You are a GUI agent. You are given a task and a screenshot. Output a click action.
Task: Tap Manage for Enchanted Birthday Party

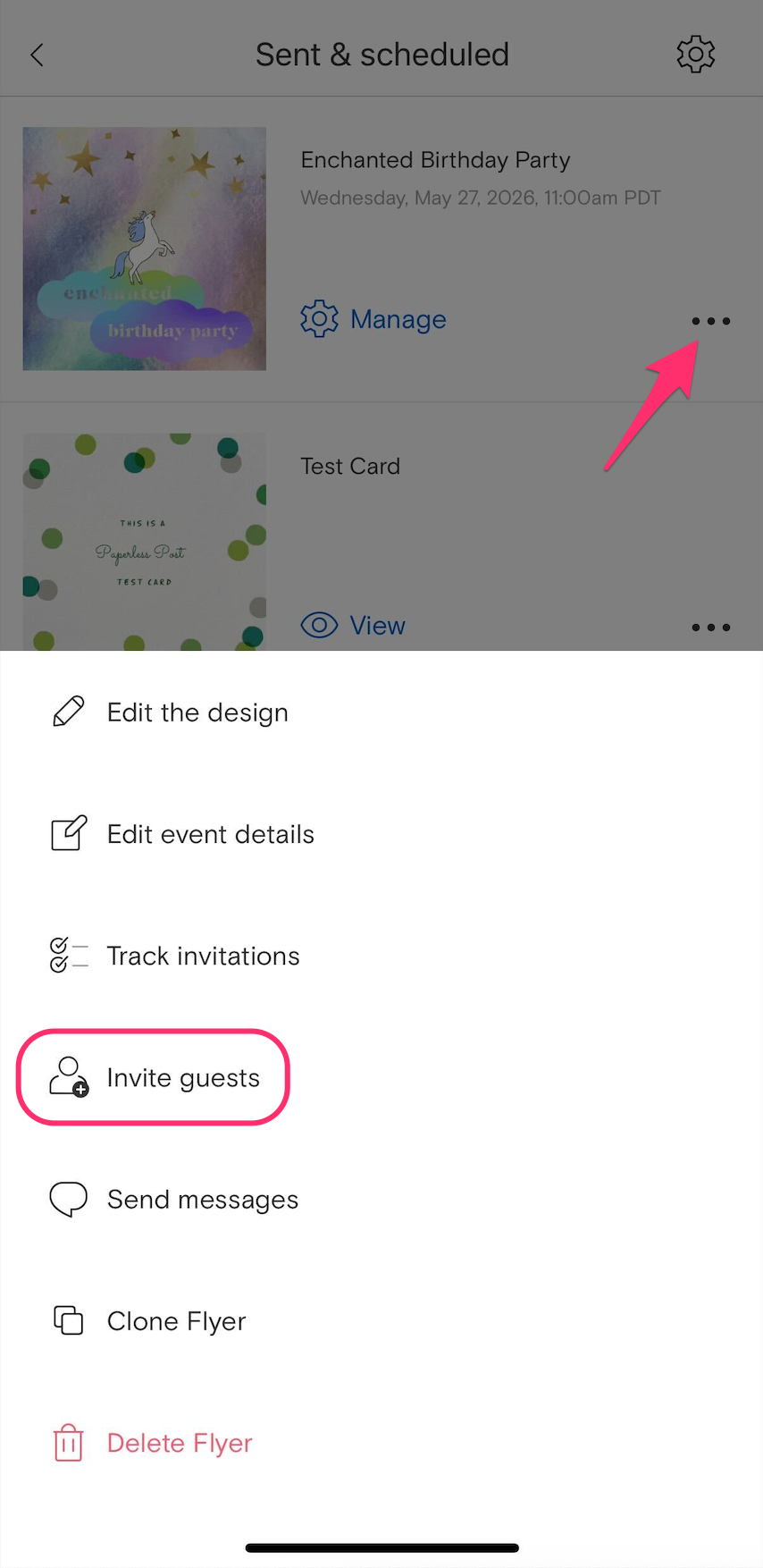coord(373,319)
